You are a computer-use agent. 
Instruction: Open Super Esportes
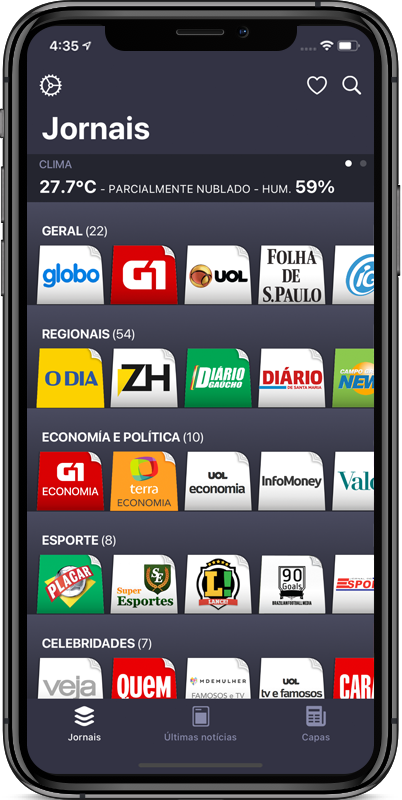[x=144, y=584]
